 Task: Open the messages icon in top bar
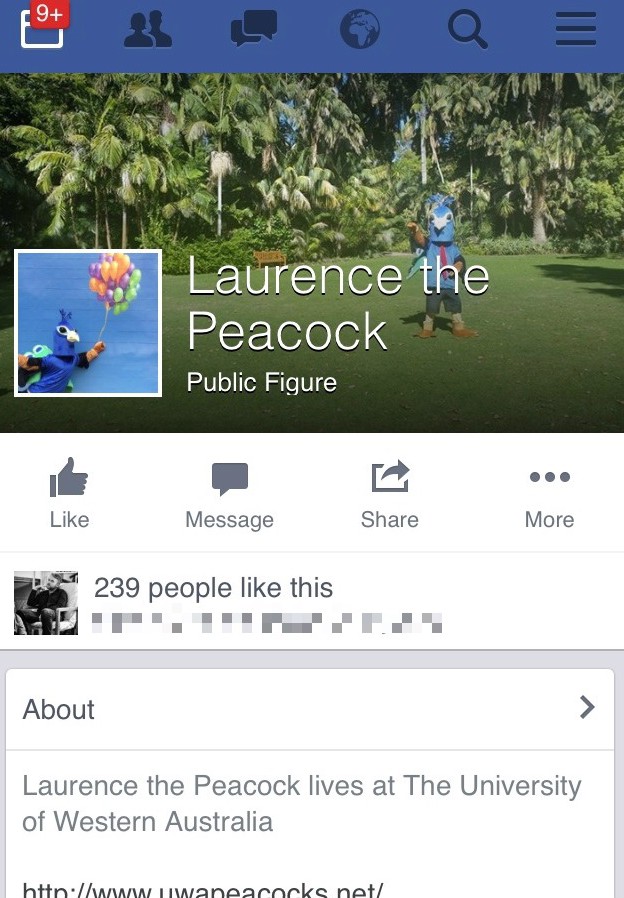pos(253,31)
